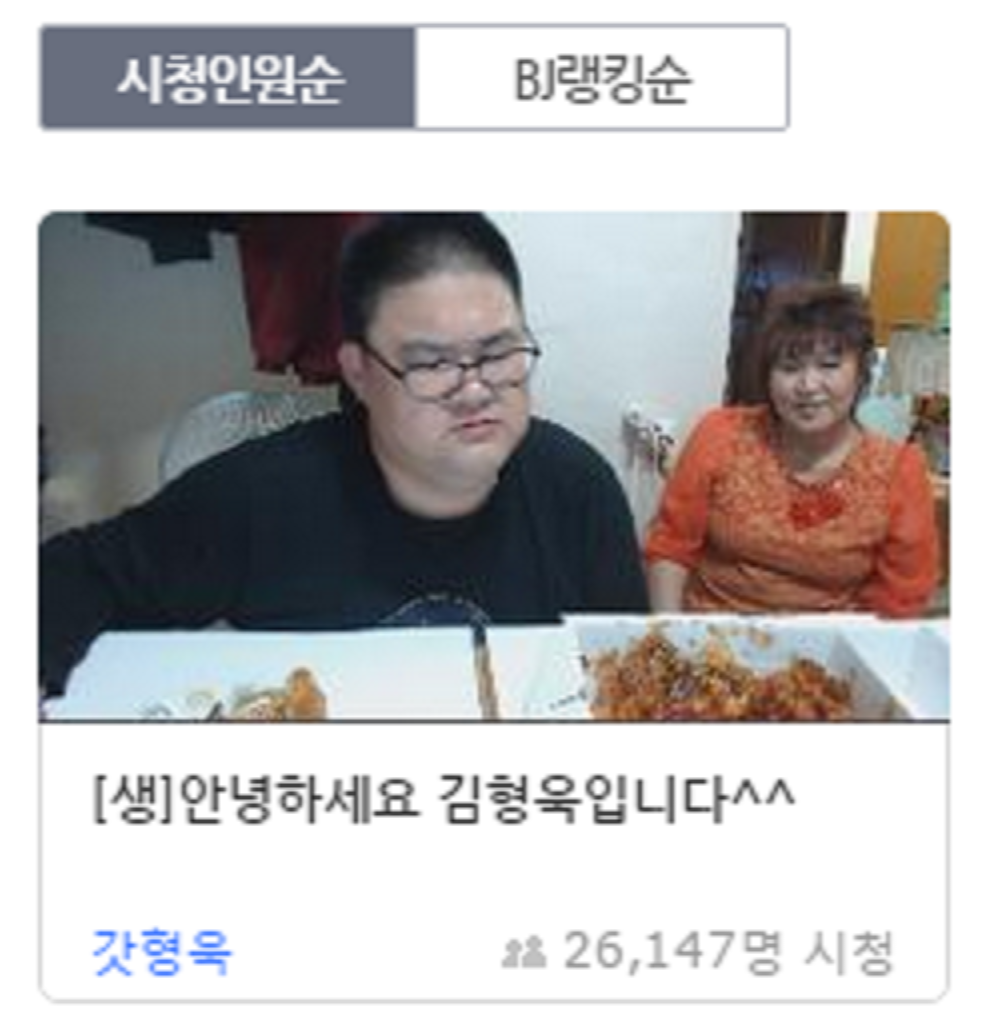
Task: Open the 안녕하세요 김형욱입니다 live stream
Action: (442, 800)
